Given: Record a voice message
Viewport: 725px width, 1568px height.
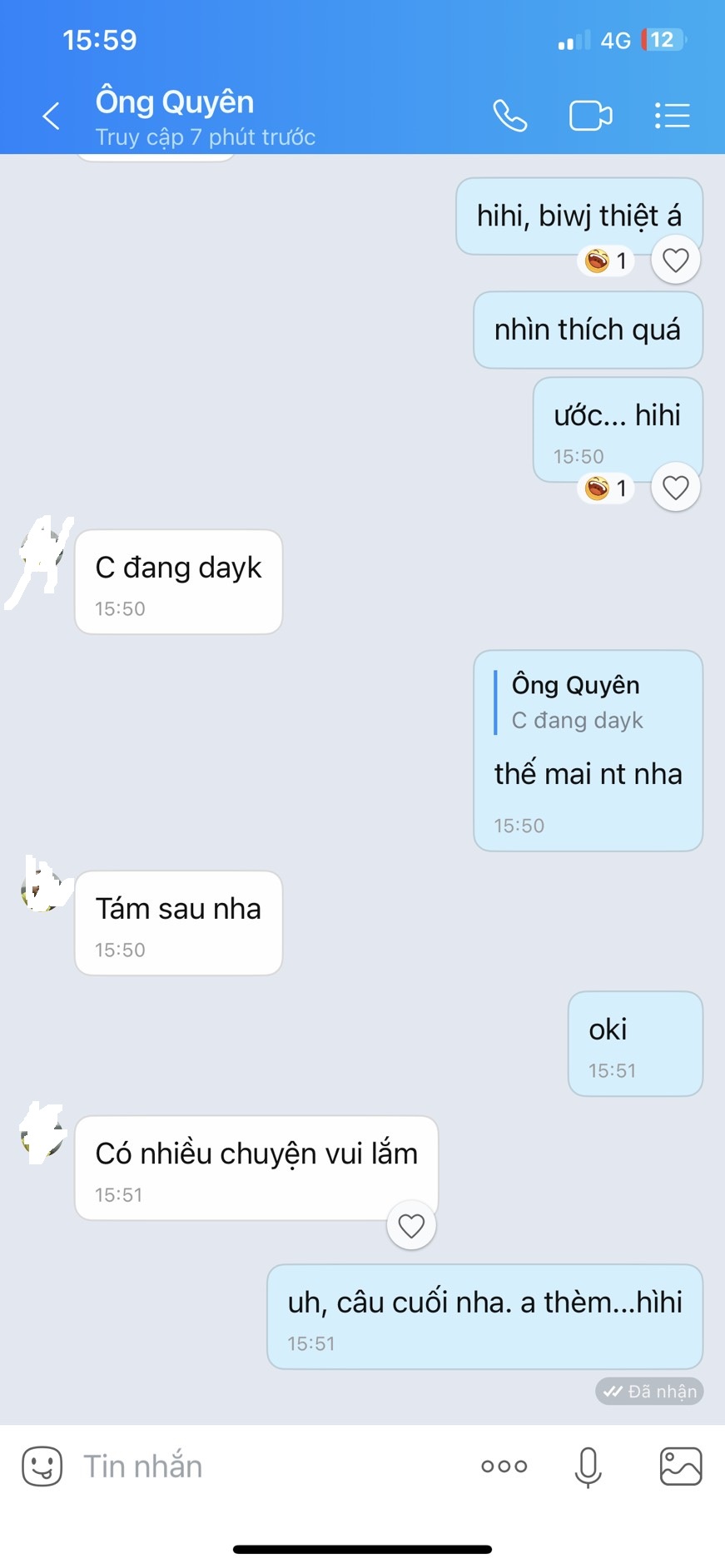Looking at the screenshot, I should click(x=588, y=1466).
